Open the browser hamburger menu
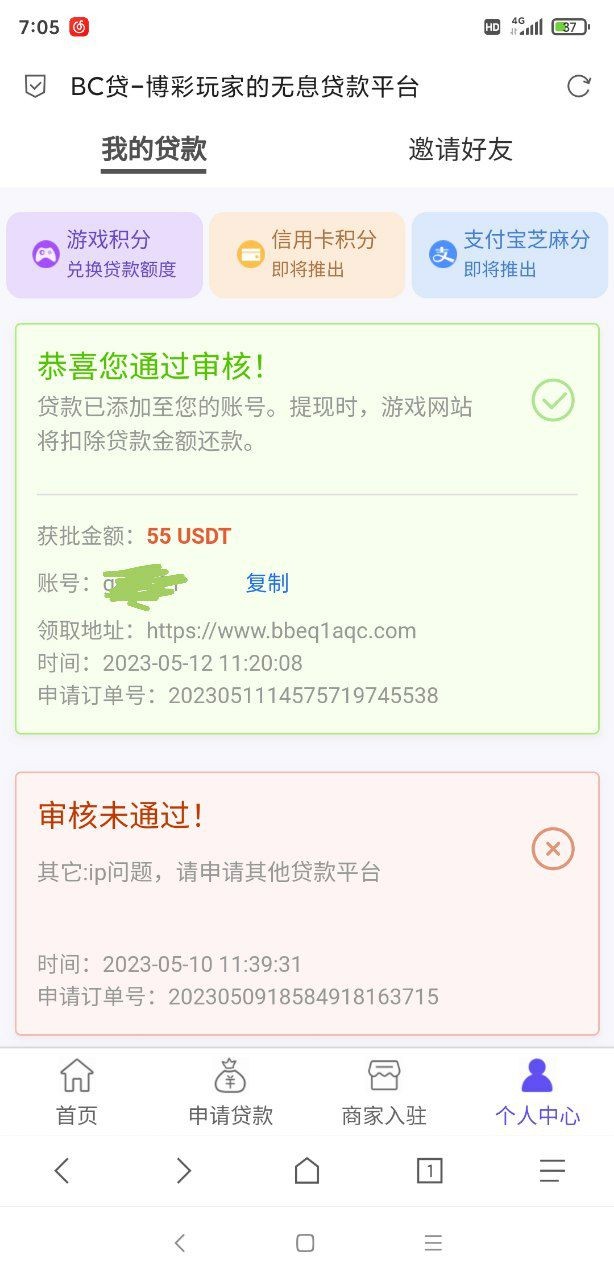 [552, 1170]
